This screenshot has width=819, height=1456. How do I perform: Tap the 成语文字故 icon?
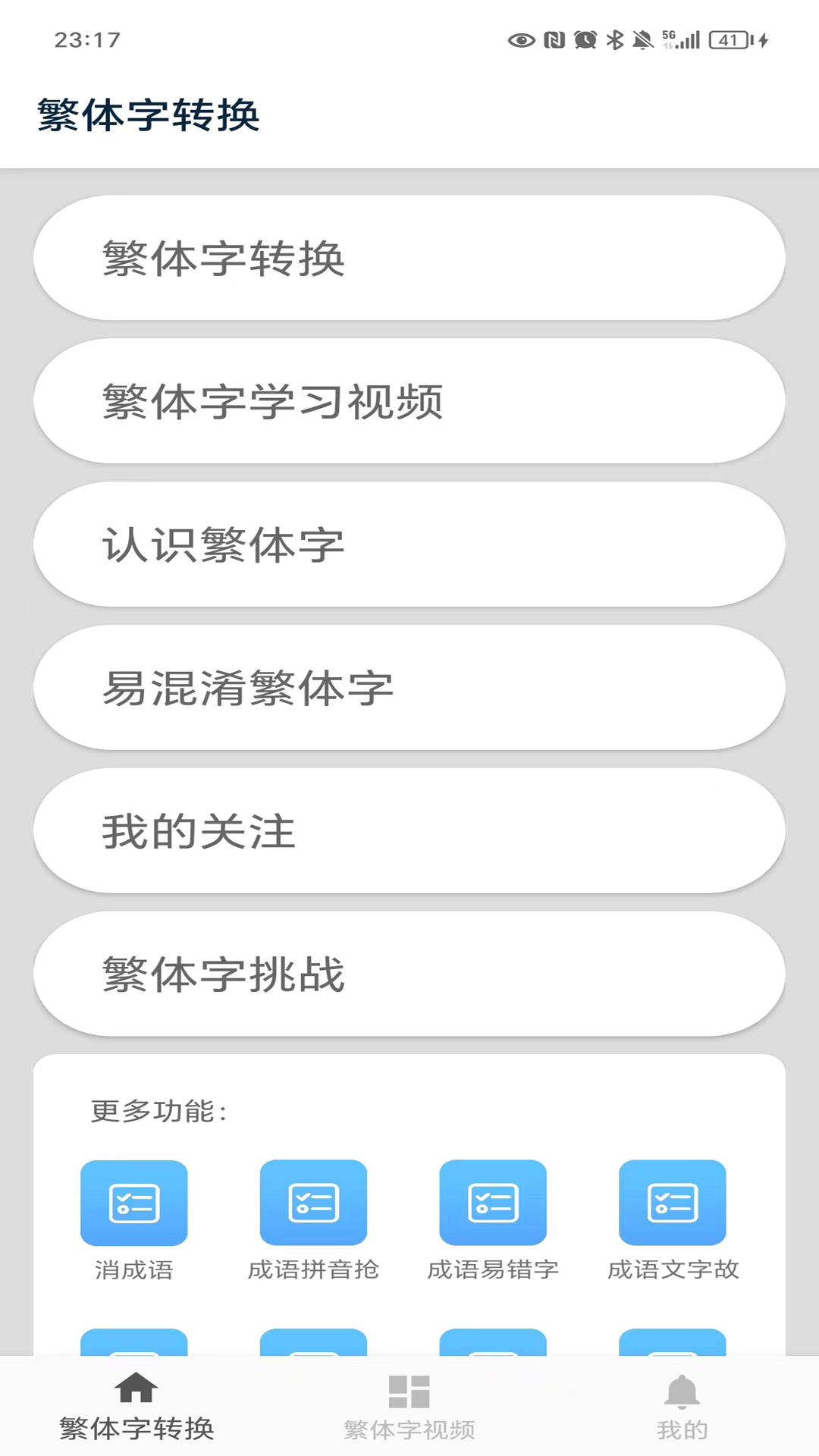(x=673, y=1203)
